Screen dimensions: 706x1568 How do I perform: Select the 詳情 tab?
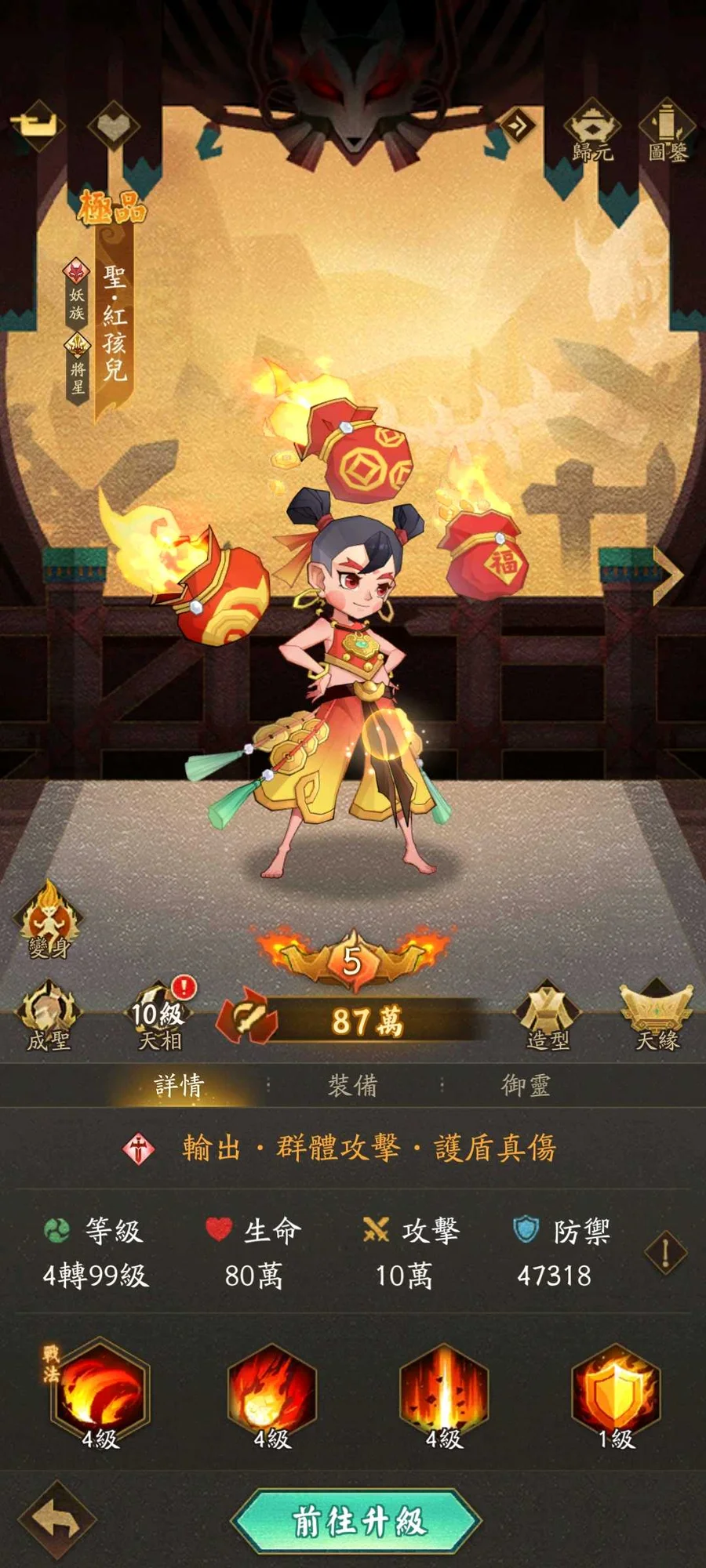click(x=180, y=1085)
